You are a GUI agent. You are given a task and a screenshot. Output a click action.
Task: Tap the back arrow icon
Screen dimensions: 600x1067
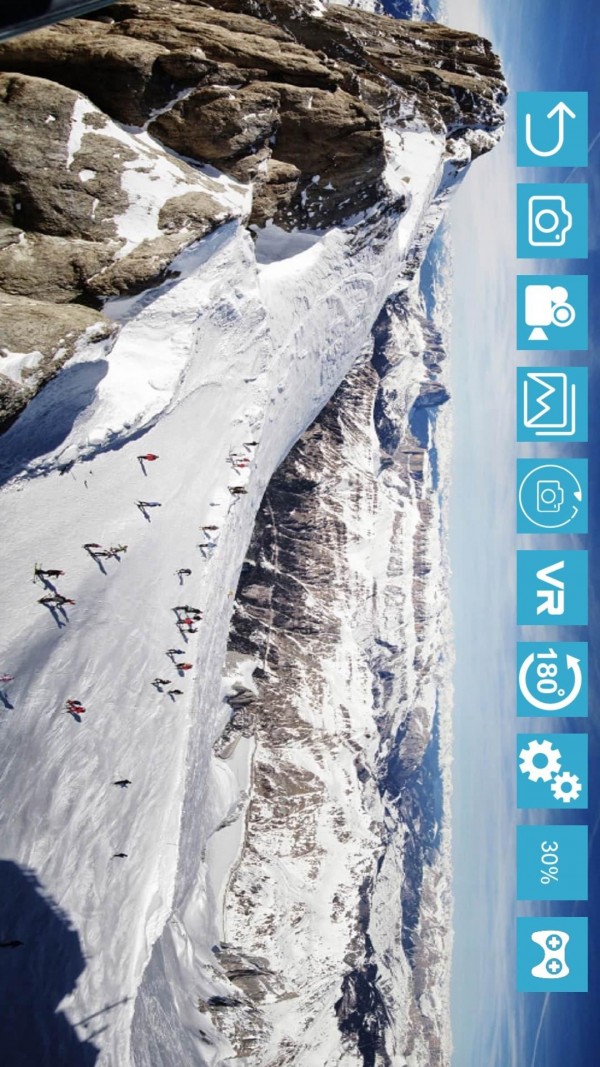[x=552, y=129]
